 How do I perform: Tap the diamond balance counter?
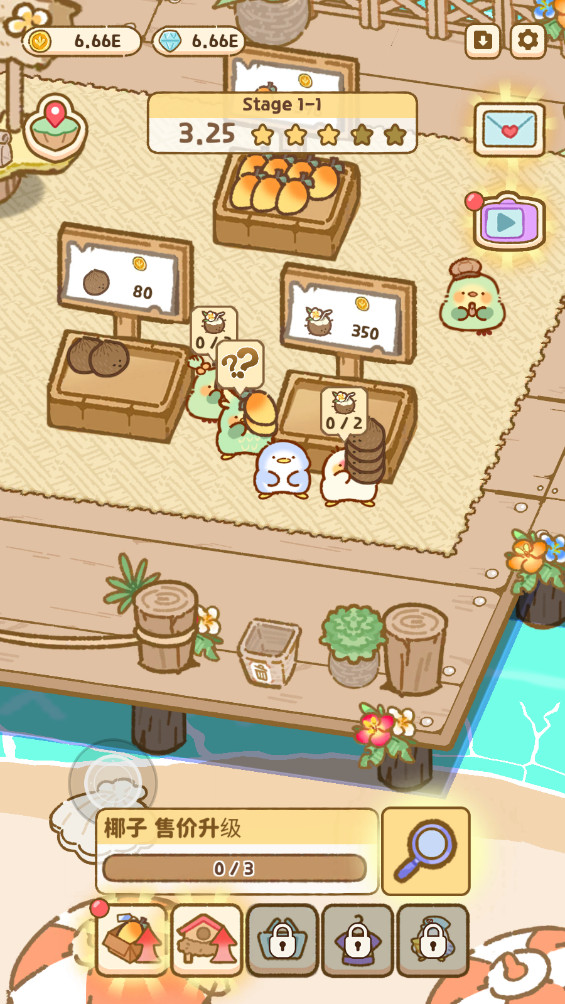click(199, 42)
